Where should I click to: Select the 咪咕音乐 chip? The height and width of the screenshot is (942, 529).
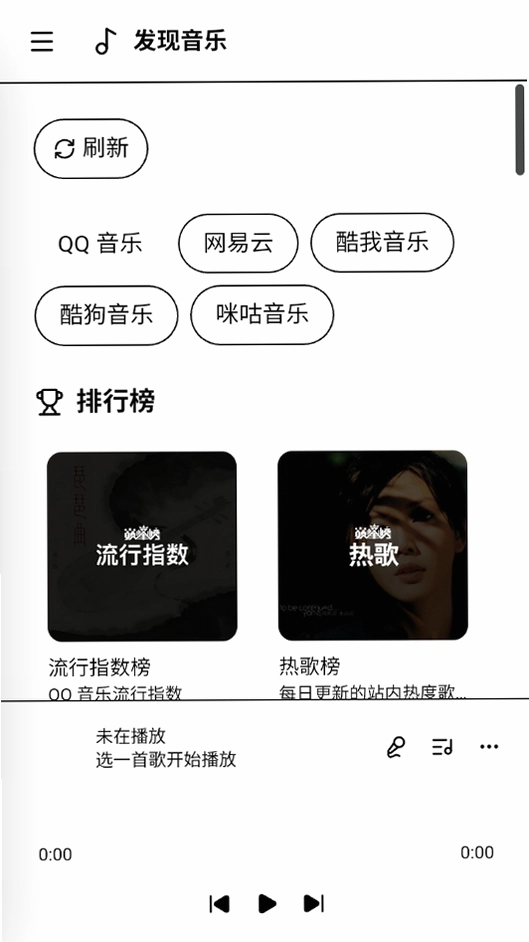262,315
